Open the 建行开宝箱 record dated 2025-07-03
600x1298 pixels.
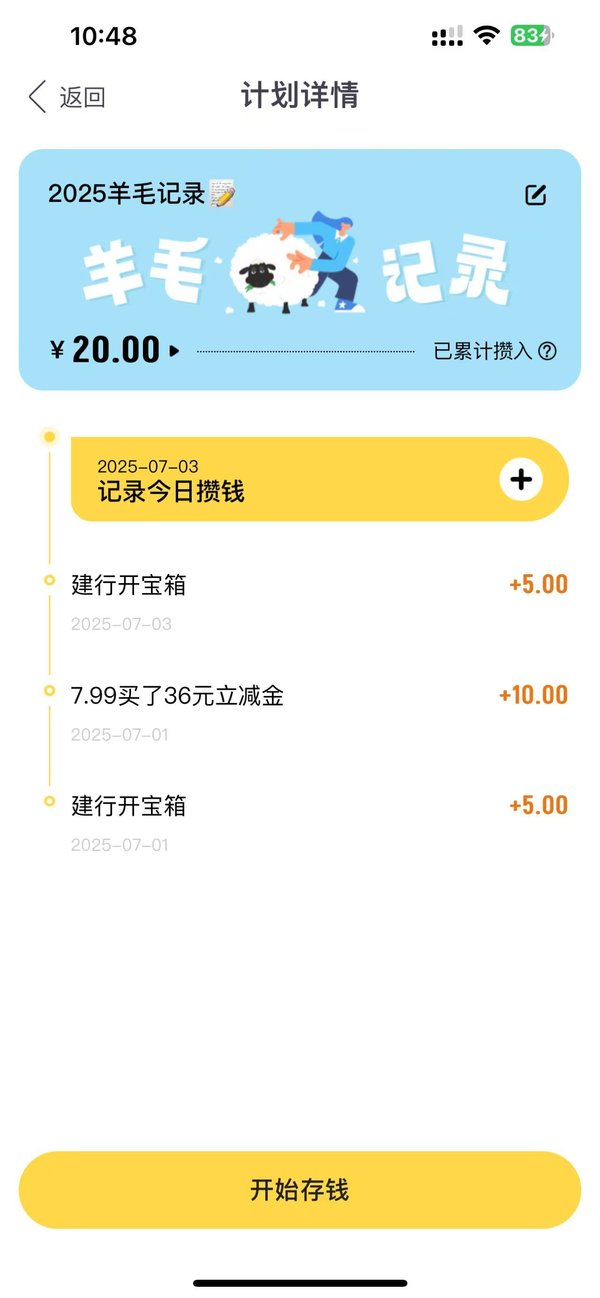point(319,602)
